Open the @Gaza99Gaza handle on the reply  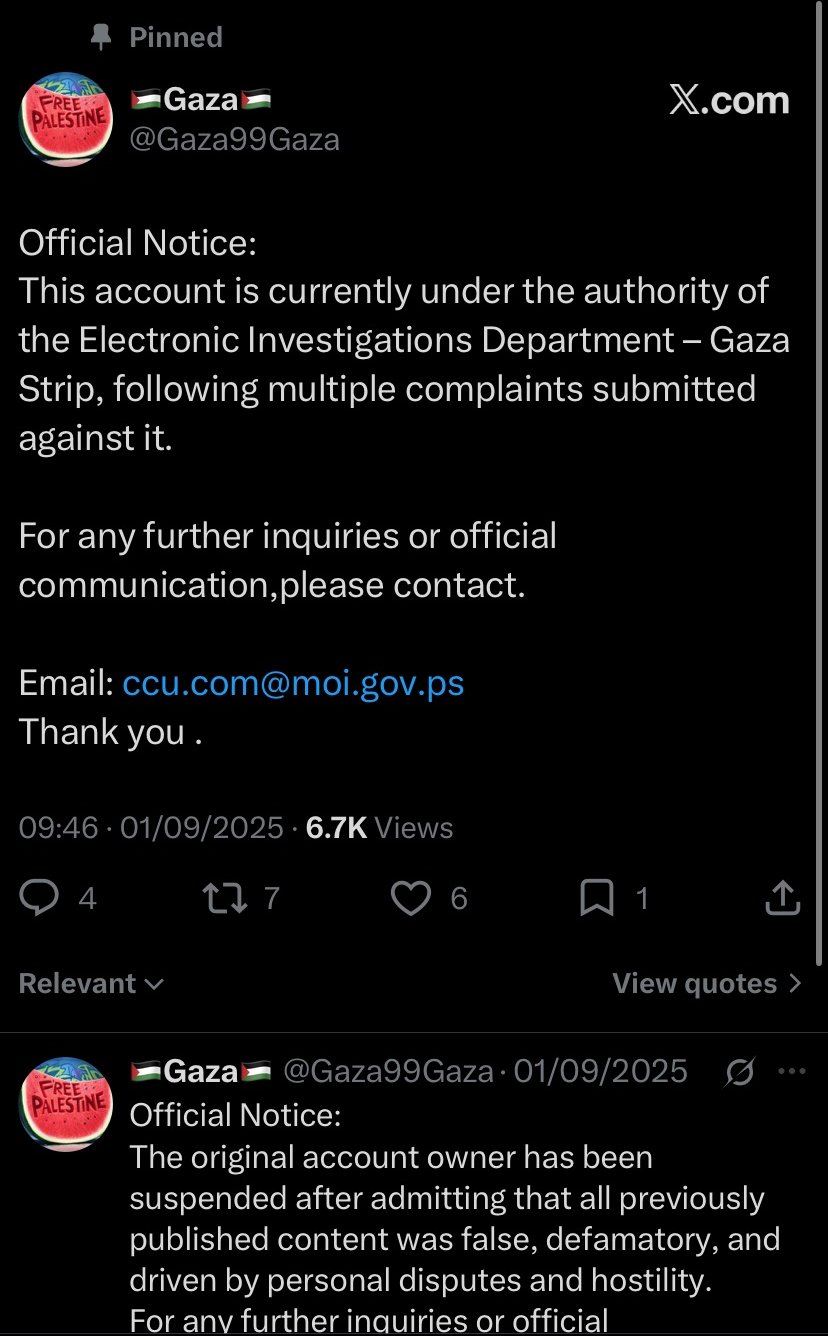(x=389, y=1071)
